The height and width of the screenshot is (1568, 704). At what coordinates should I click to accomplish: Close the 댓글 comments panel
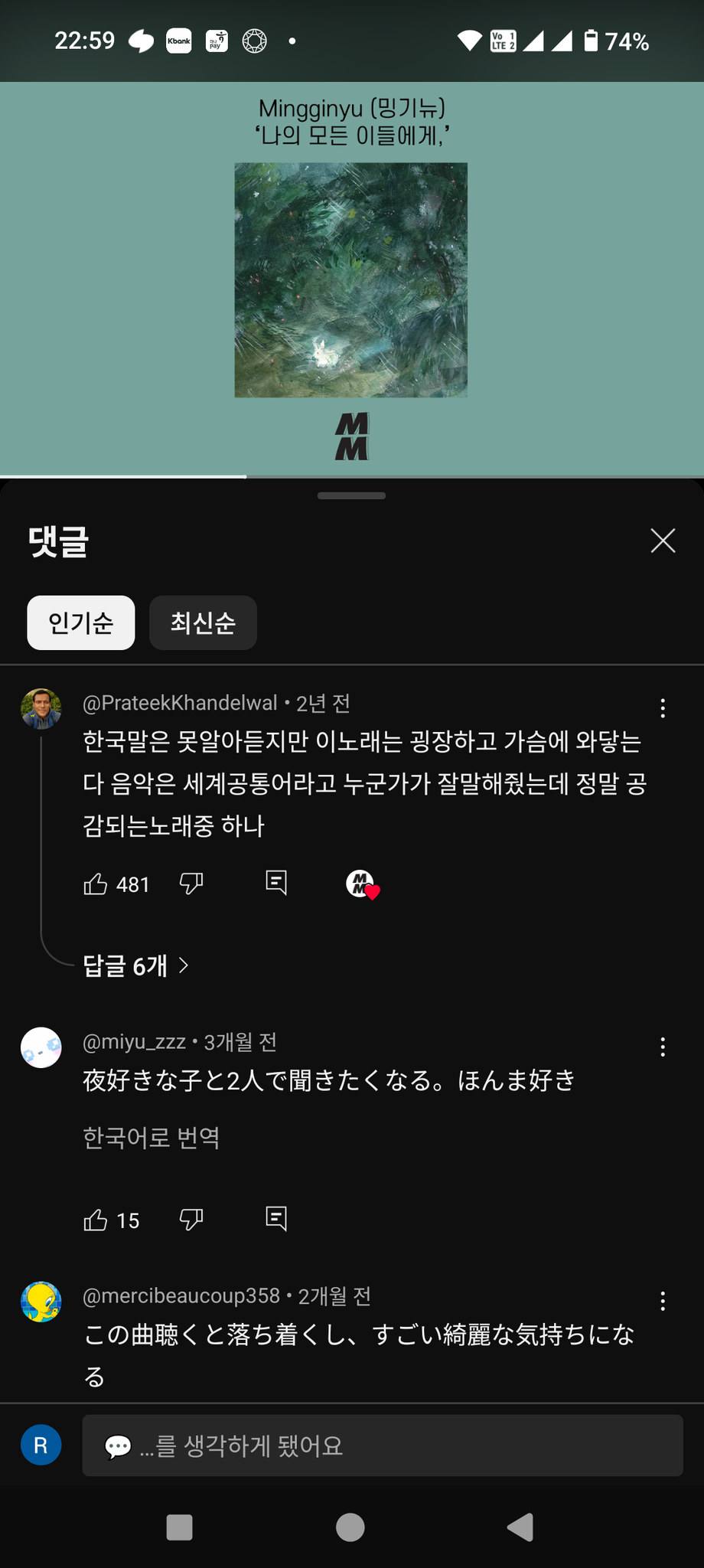tap(663, 541)
